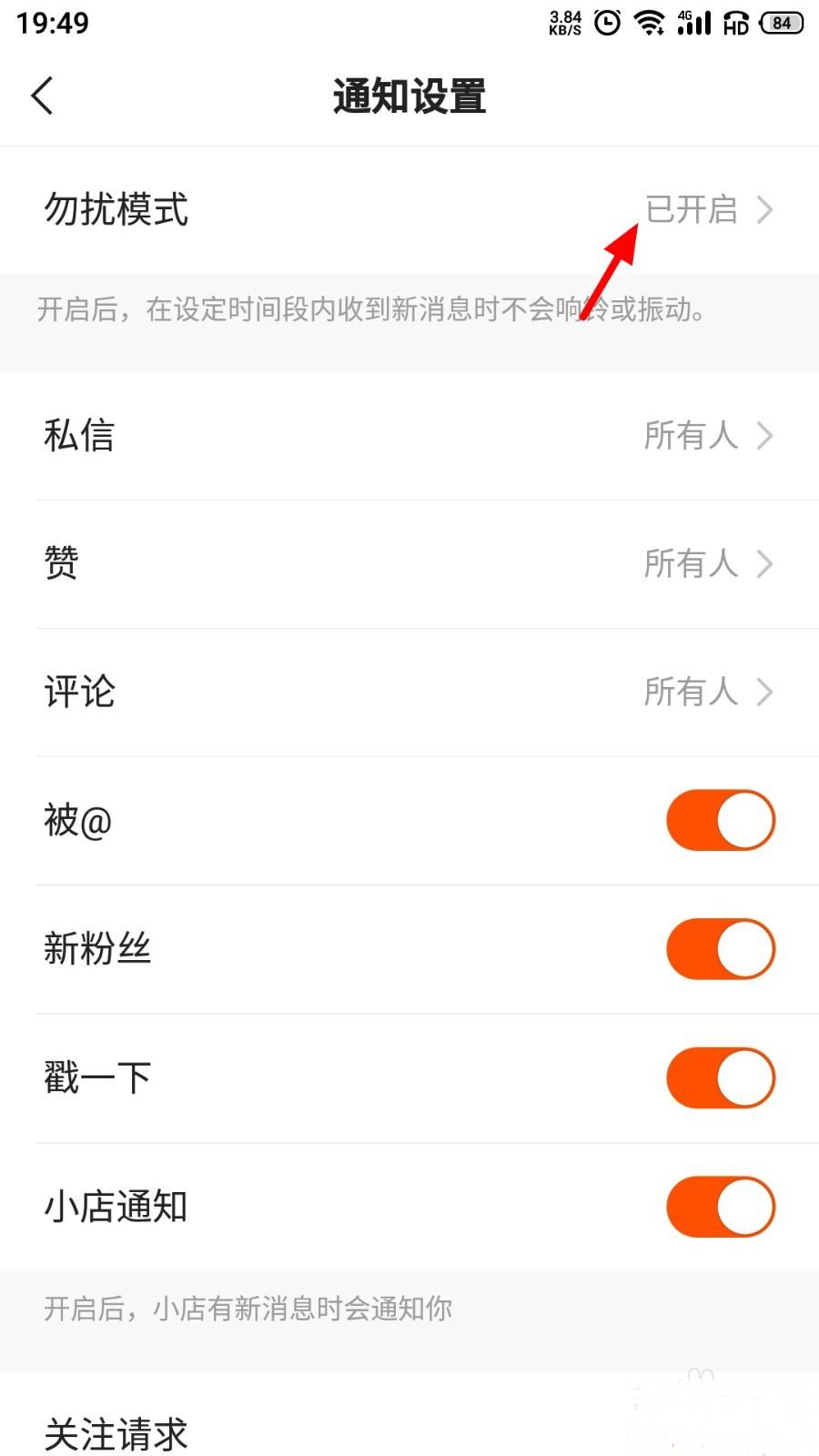819x1456 pixels.
Task: Open 关注请求 settings
Action: 409,1433
